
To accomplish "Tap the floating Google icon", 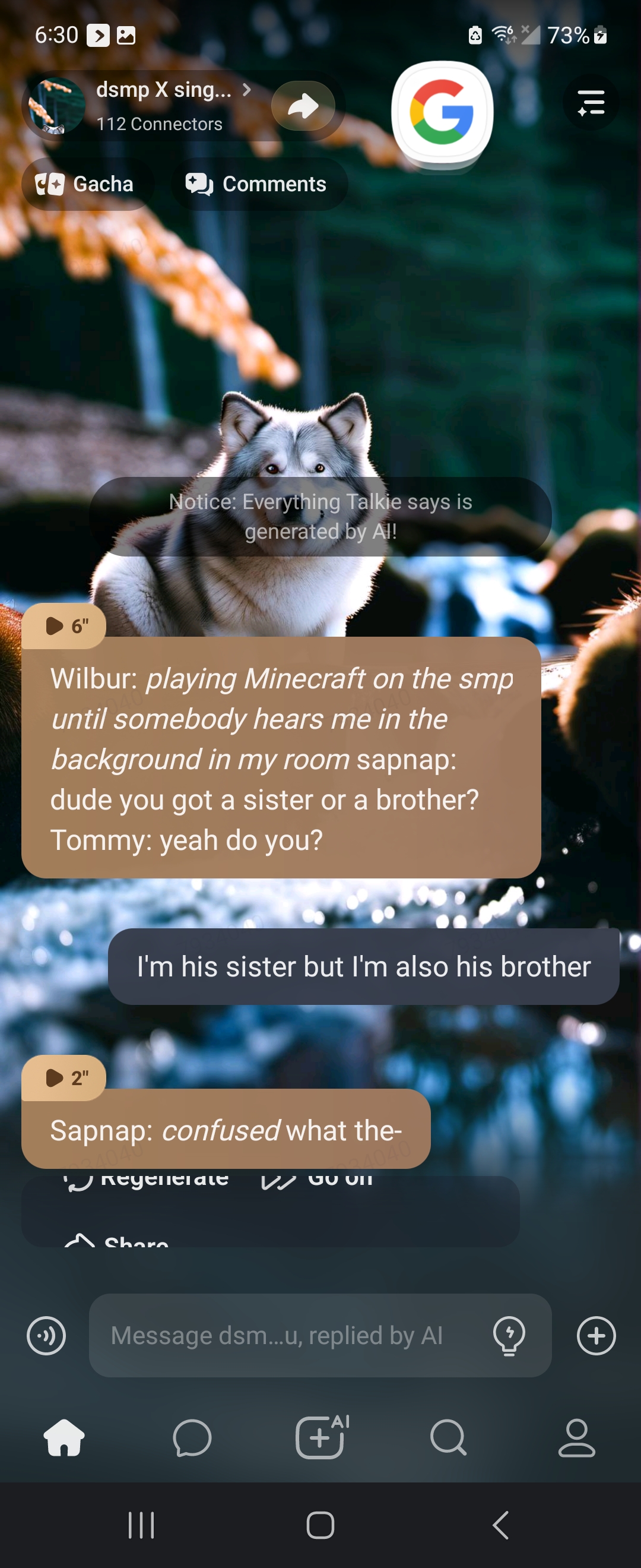I will pos(442,113).
